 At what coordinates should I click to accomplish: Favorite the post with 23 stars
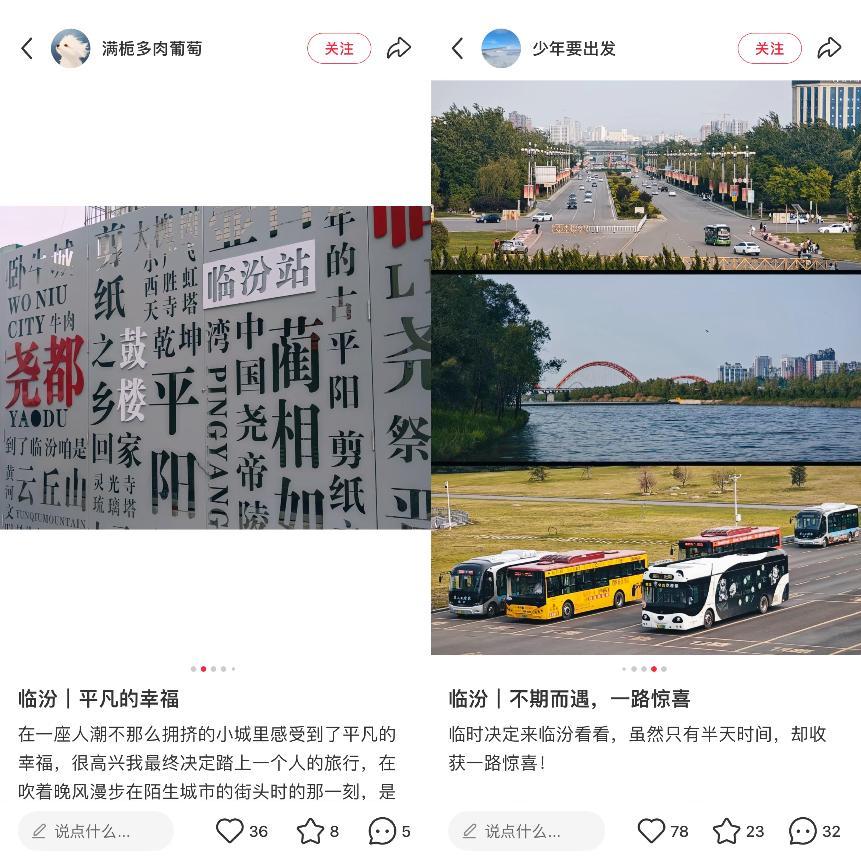[x=726, y=831]
